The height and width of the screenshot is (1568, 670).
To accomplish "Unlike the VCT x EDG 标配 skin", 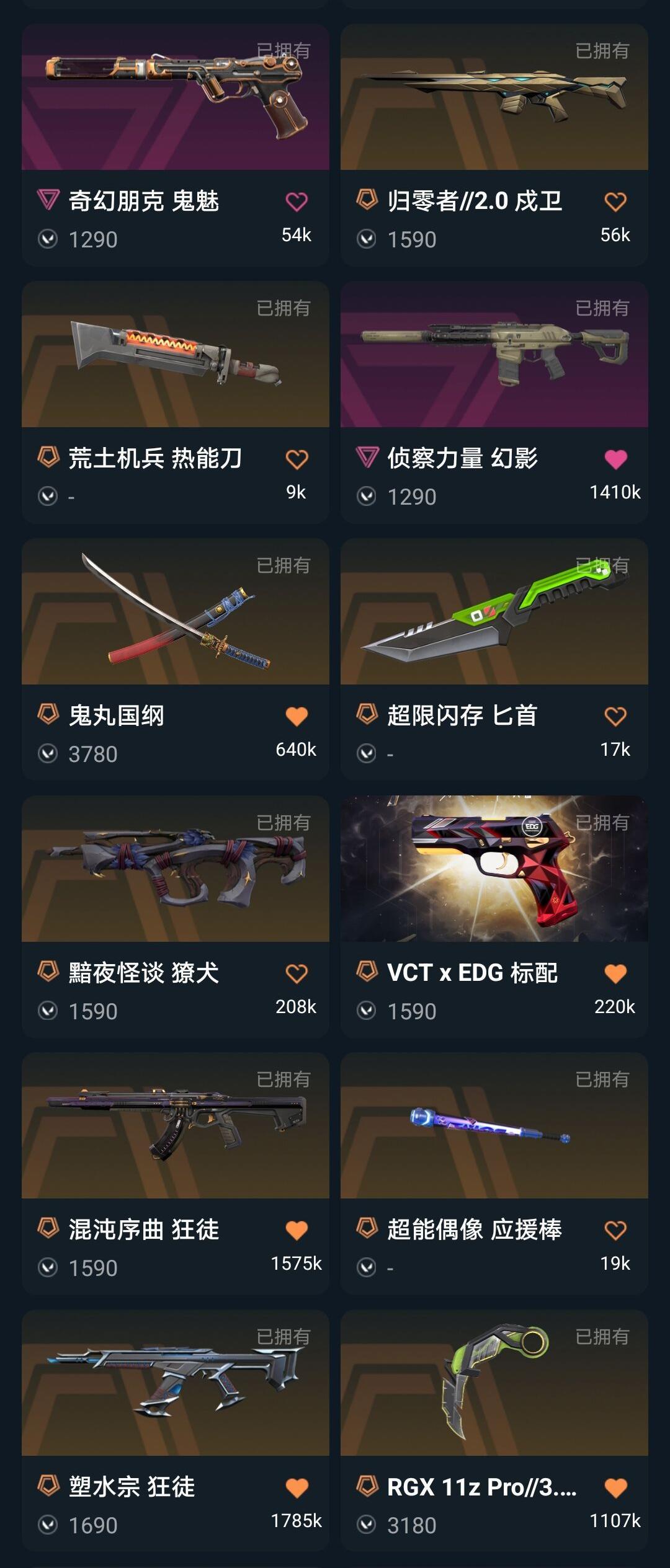I will (x=615, y=974).
